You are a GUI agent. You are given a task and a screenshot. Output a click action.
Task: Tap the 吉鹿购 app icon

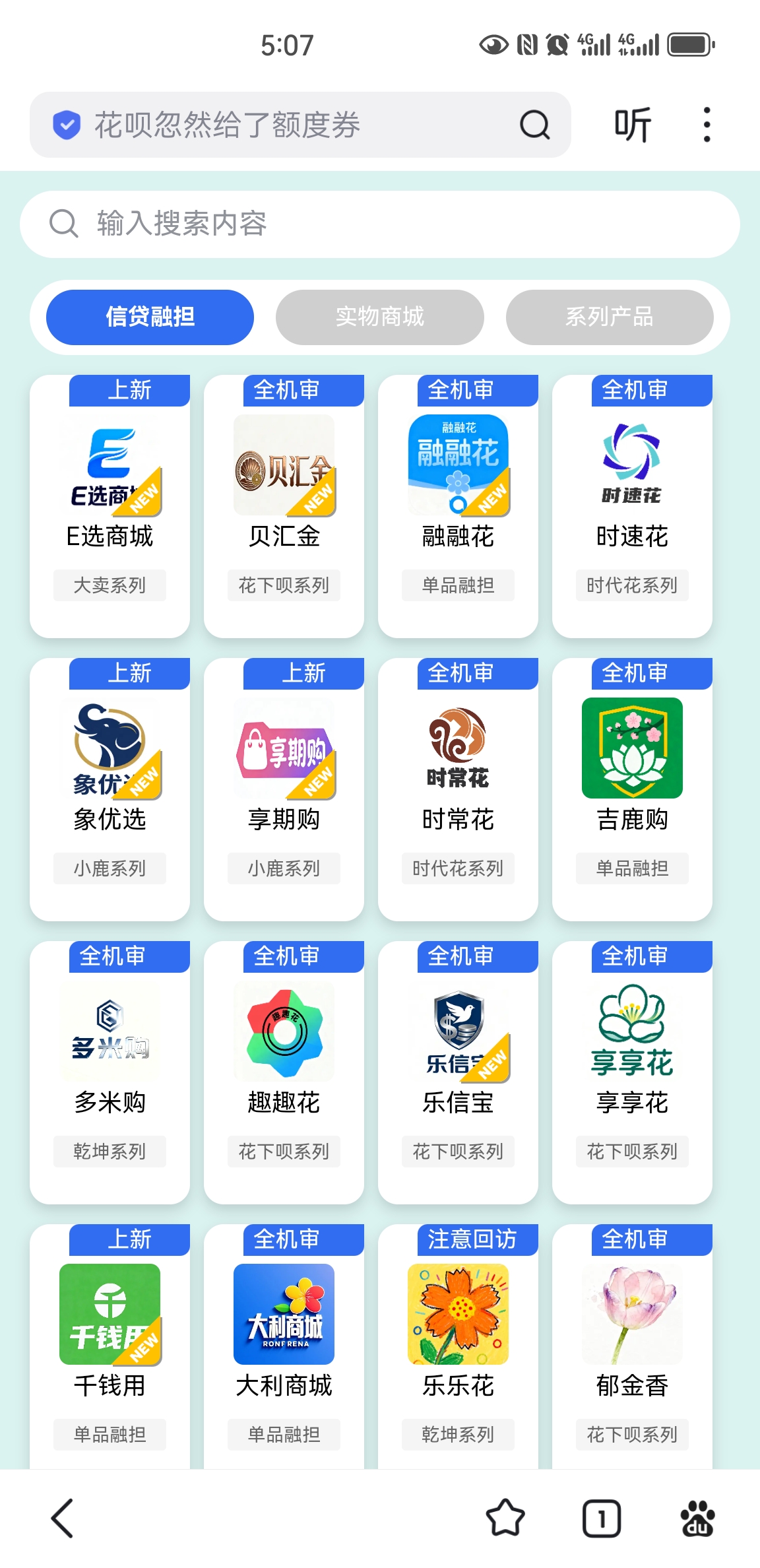tap(631, 746)
